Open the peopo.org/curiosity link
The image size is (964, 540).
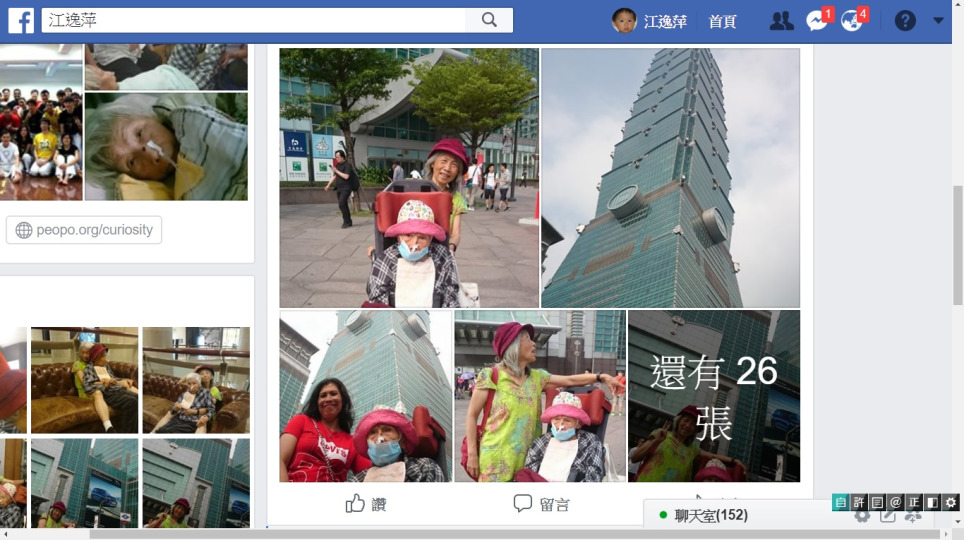click(84, 230)
